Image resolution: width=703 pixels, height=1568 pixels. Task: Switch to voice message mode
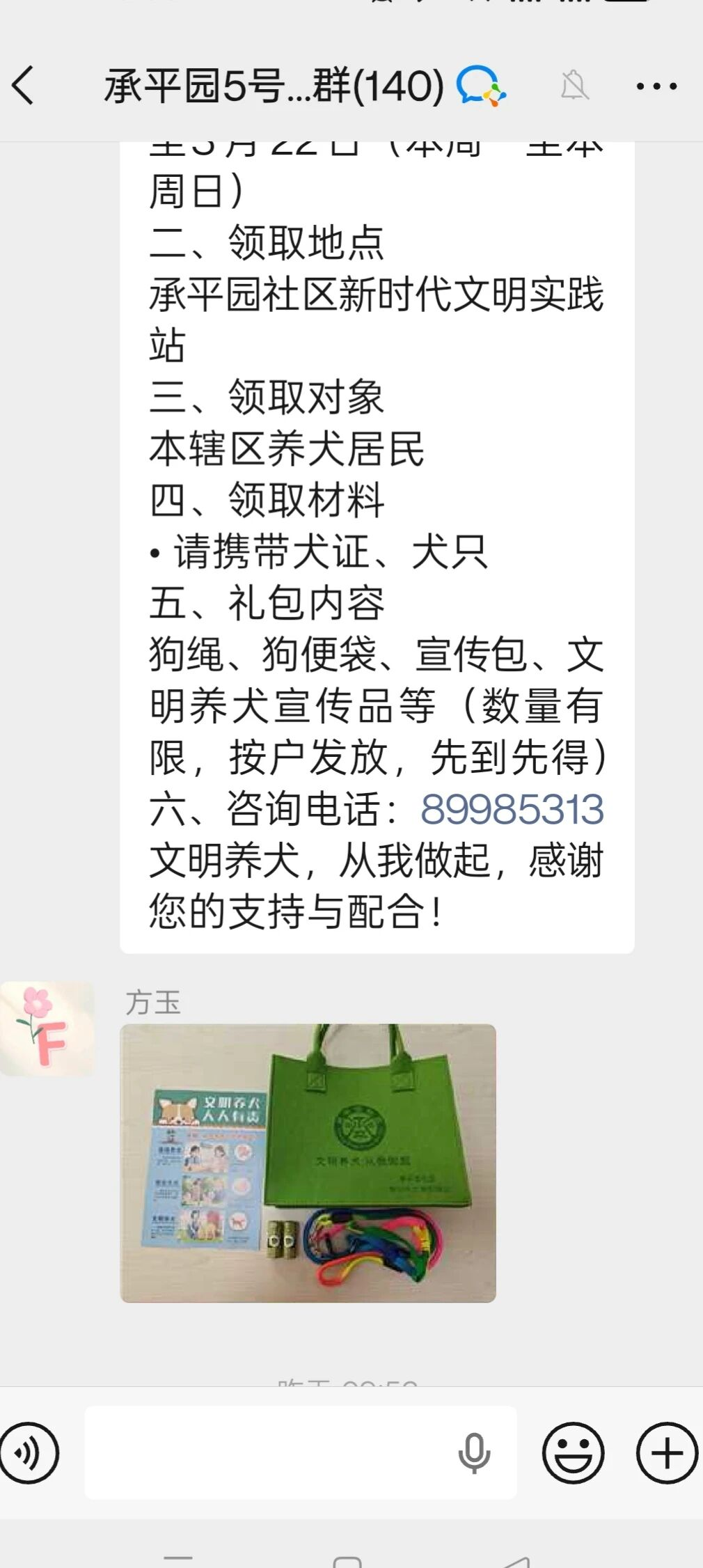(x=29, y=1453)
